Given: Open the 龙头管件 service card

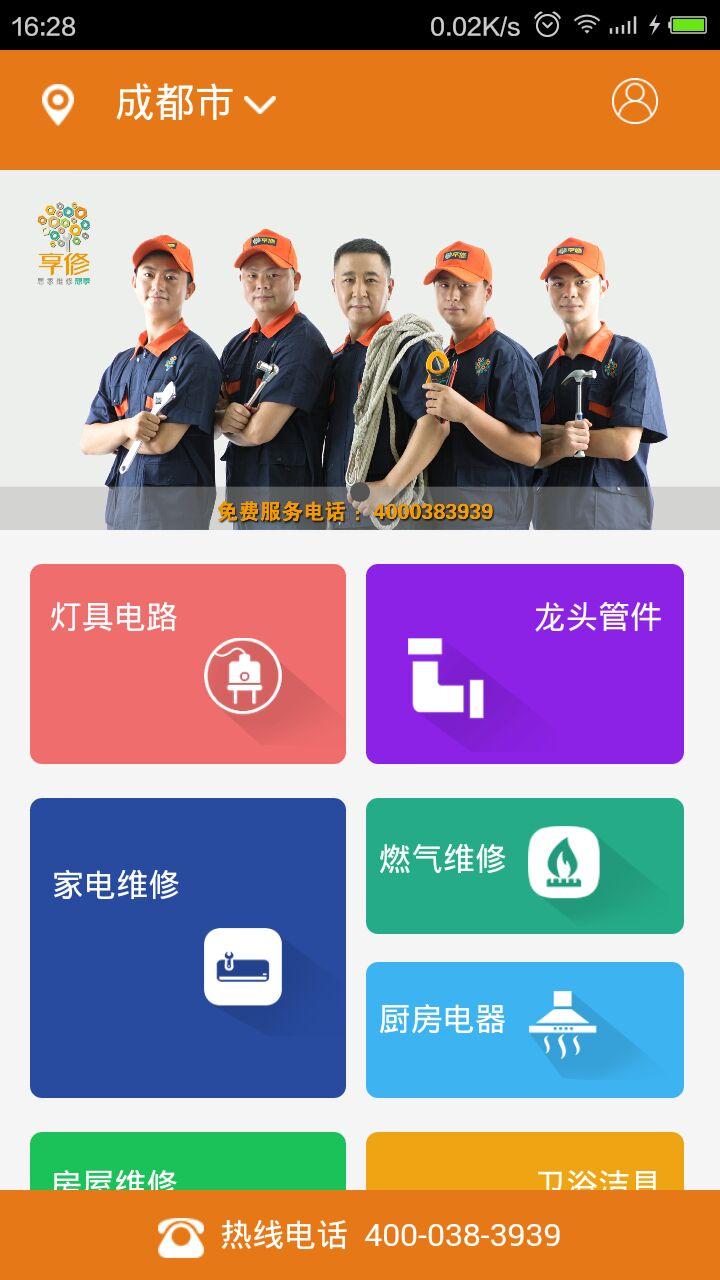Looking at the screenshot, I should (x=524, y=664).
